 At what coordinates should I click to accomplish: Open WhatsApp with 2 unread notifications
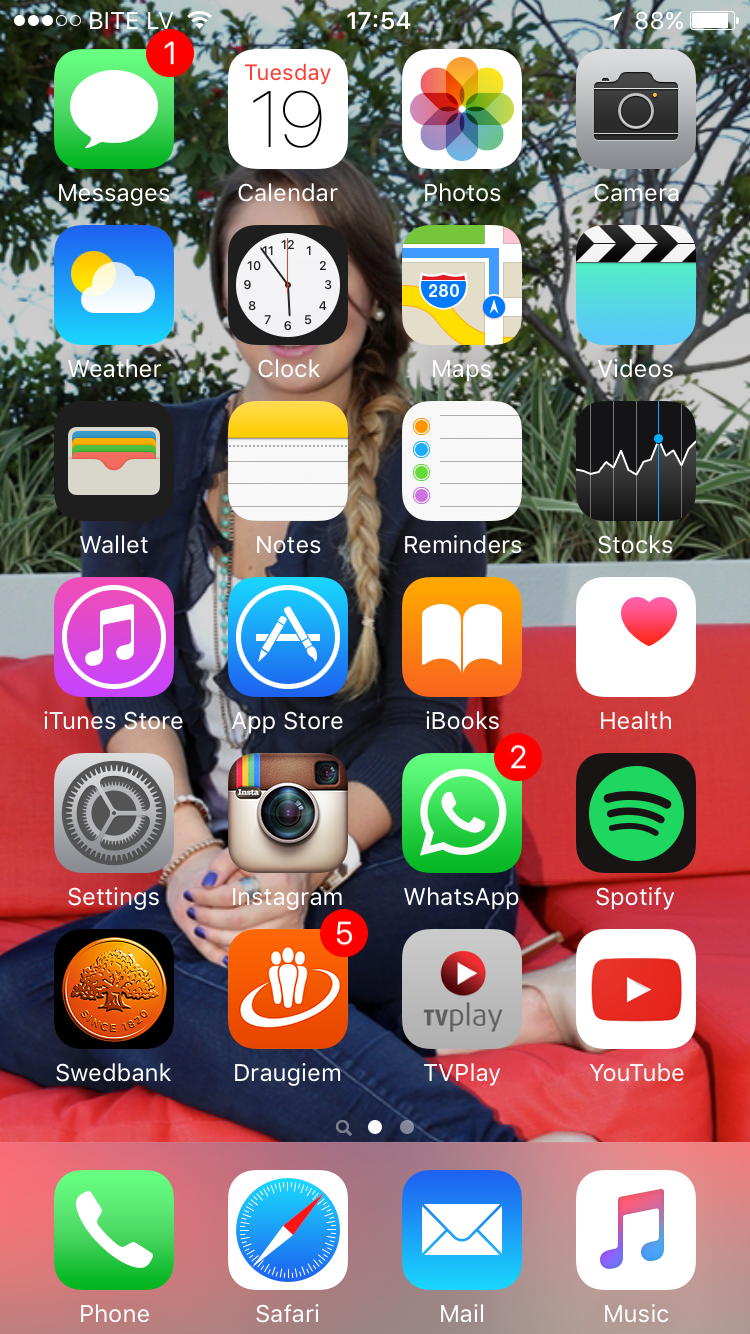coord(462,814)
